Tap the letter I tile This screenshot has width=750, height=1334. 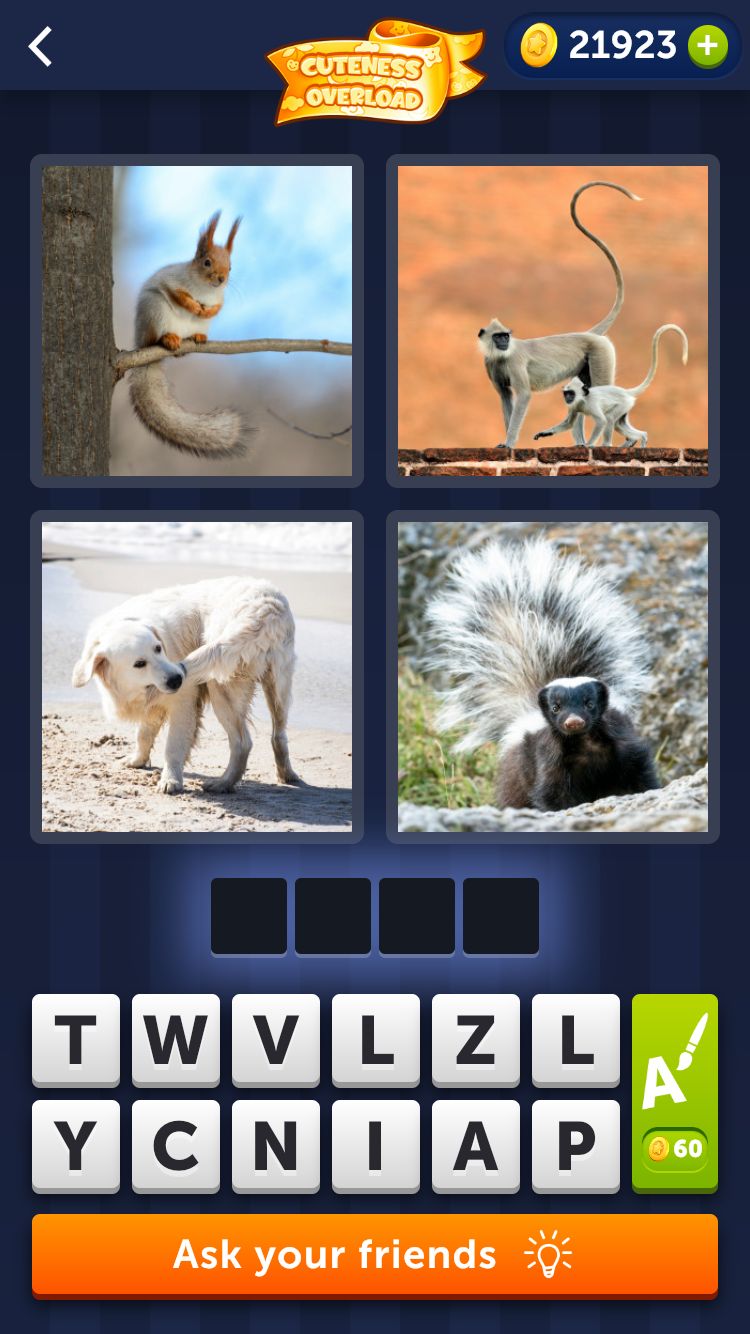[x=376, y=1146]
